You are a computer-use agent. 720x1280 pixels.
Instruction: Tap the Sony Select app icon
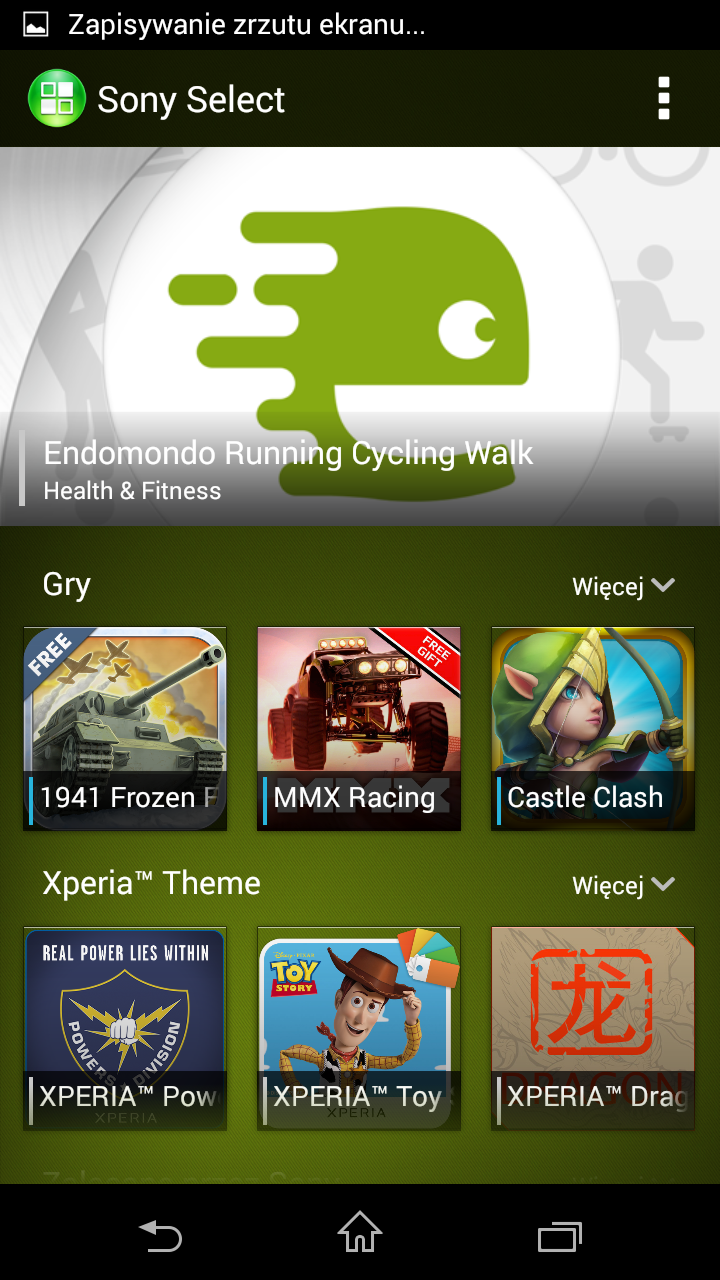coord(57,99)
